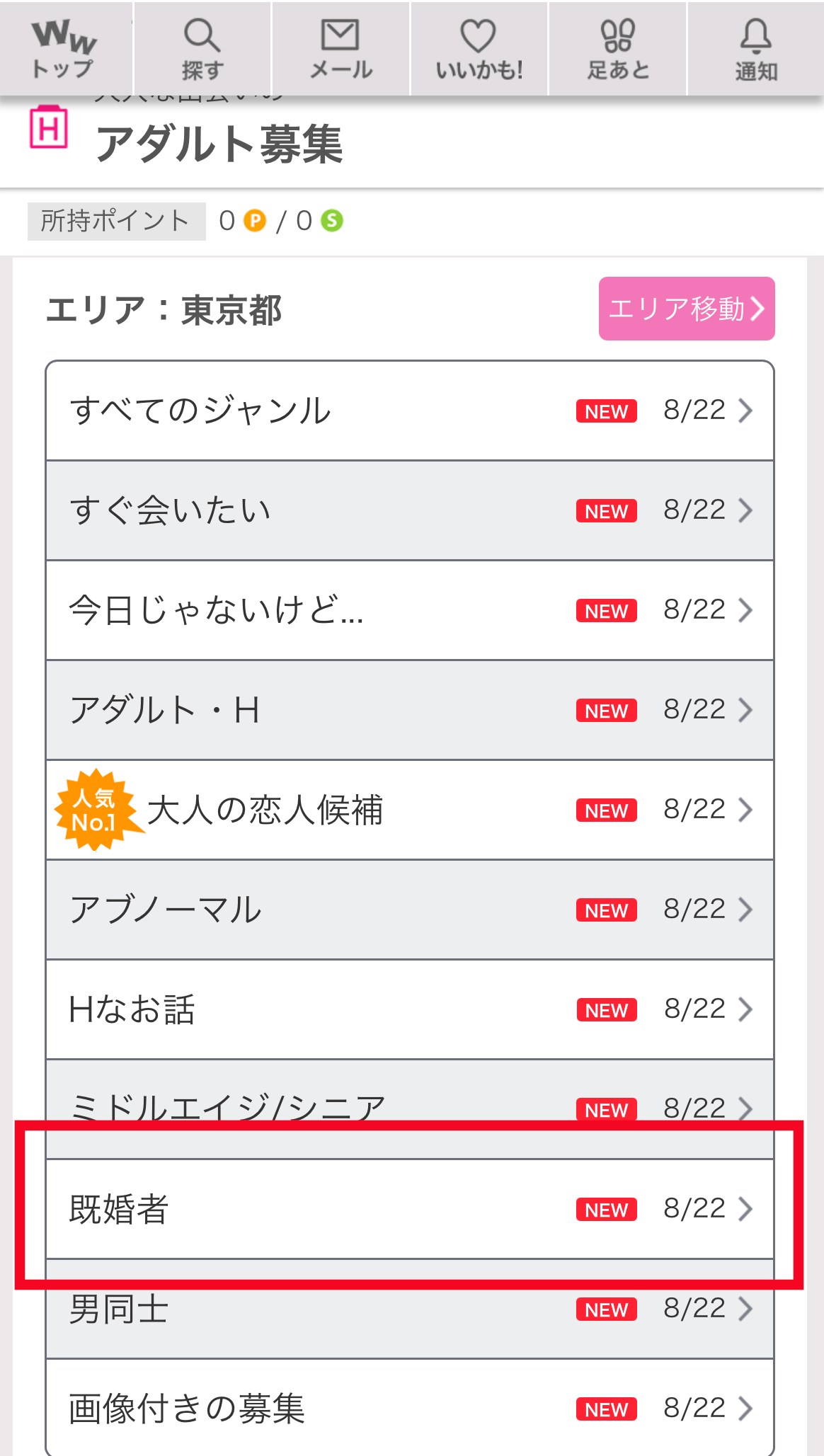The height and width of the screenshot is (1456, 824).
Task: Open 画像付きの募集 listings
Action: click(x=409, y=1409)
